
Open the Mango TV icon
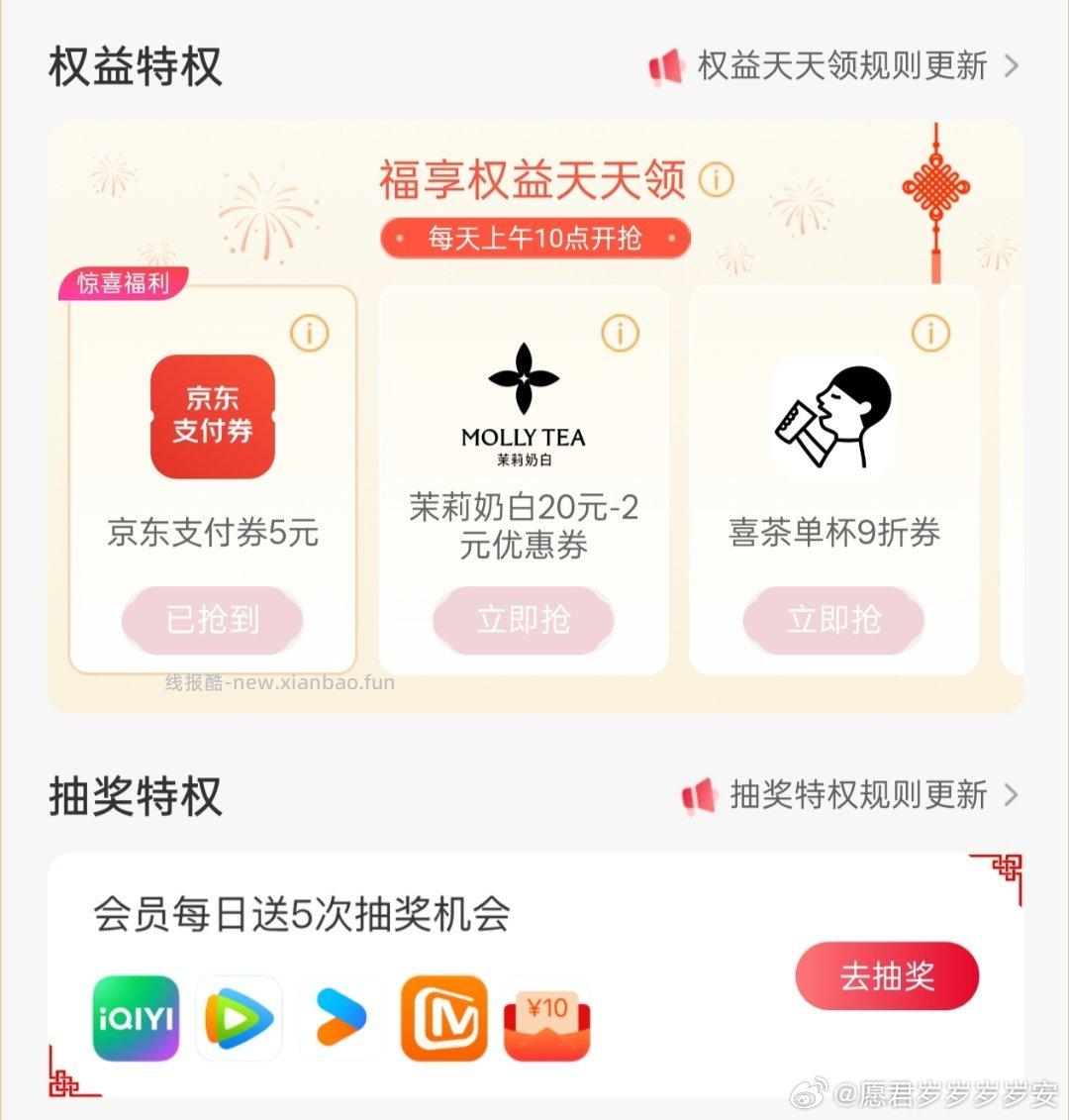tap(444, 1018)
